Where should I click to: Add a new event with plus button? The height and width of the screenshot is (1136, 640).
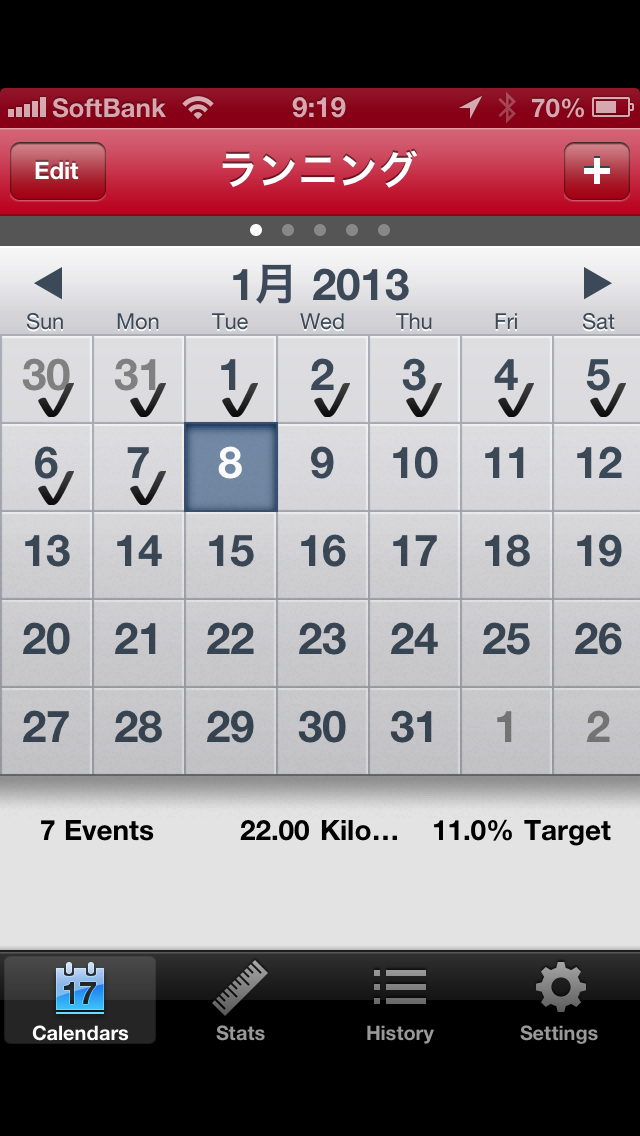[x=596, y=171]
